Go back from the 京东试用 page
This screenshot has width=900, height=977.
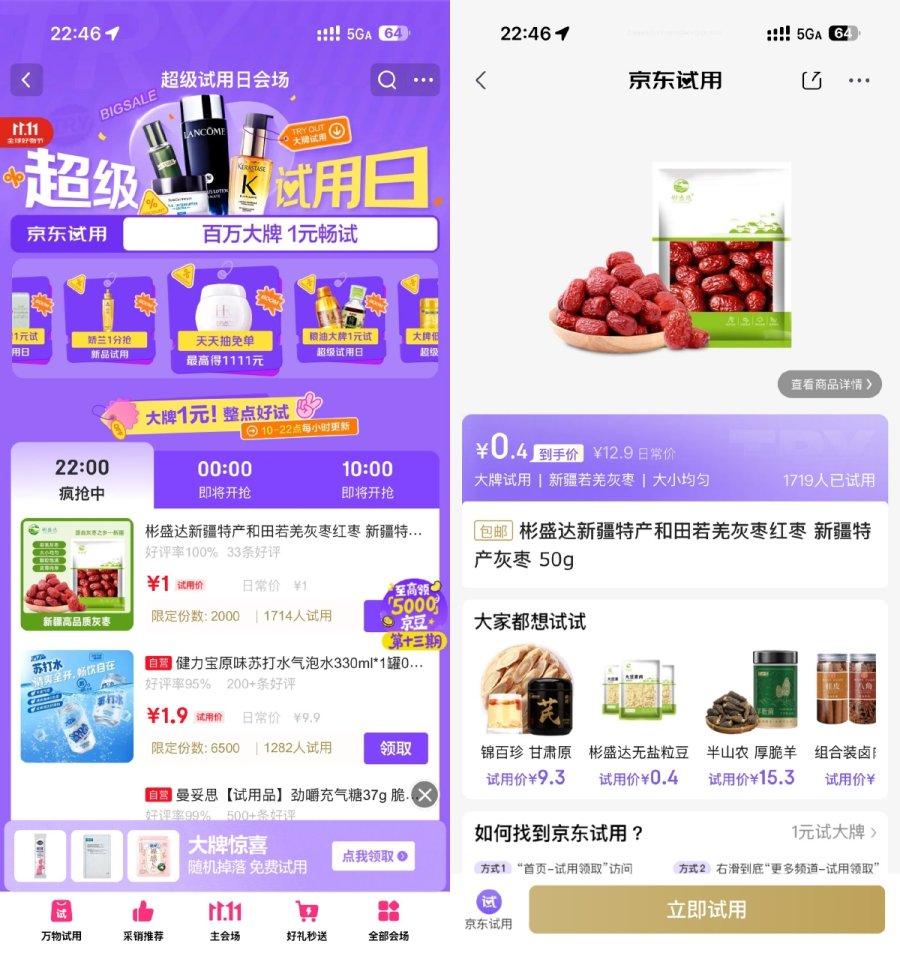[x=481, y=81]
